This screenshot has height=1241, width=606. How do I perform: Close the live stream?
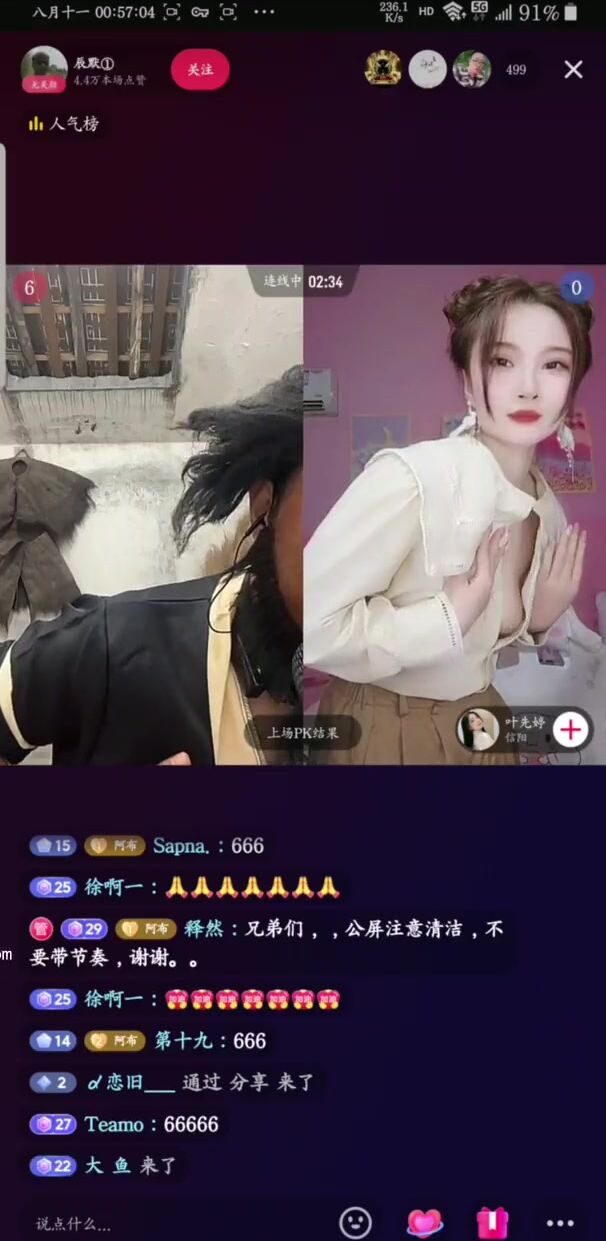573,70
